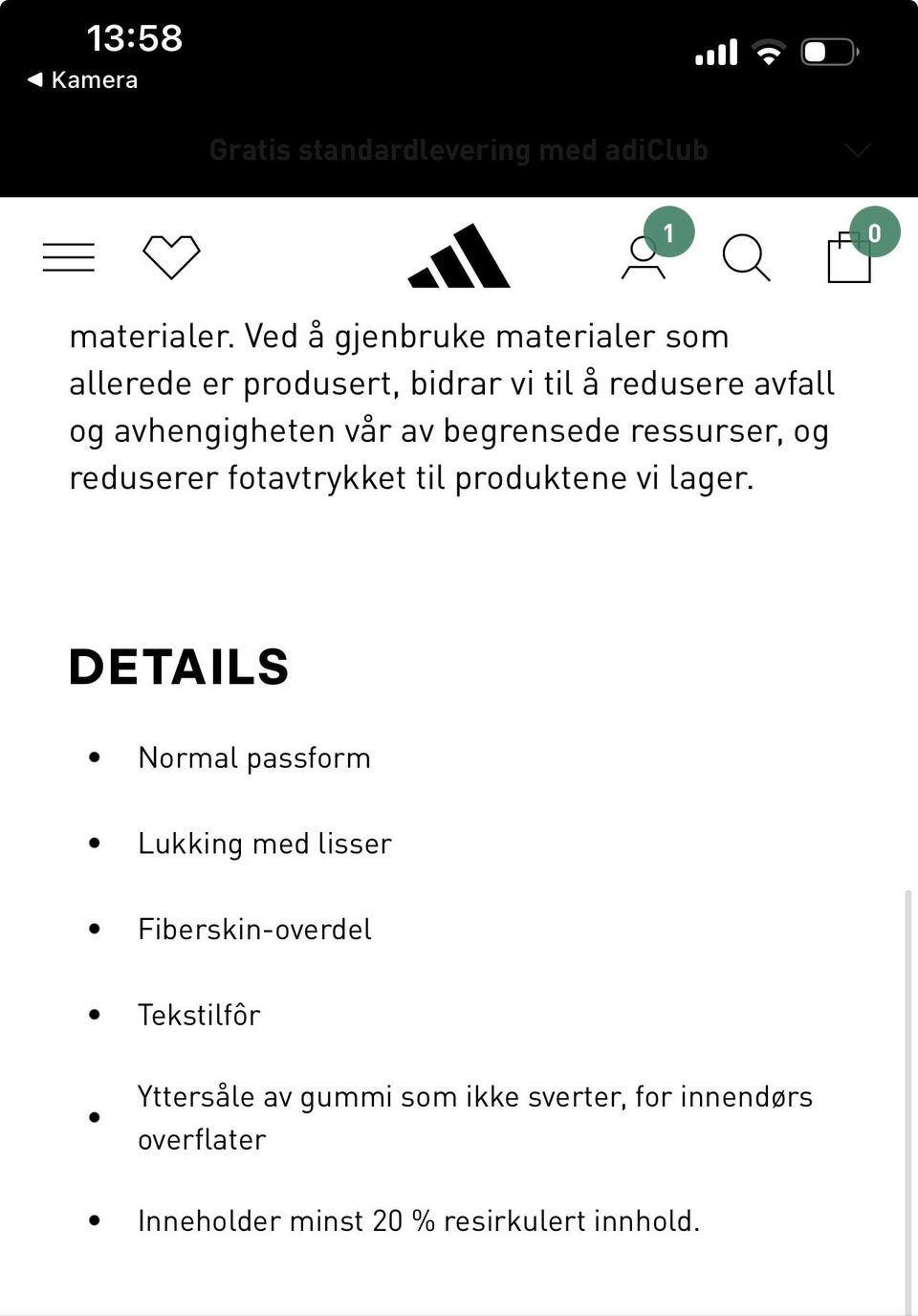The width and height of the screenshot is (918, 1316).
Task: Open the wishlist via the heart icon
Action: pyautogui.click(x=171, y=255)
